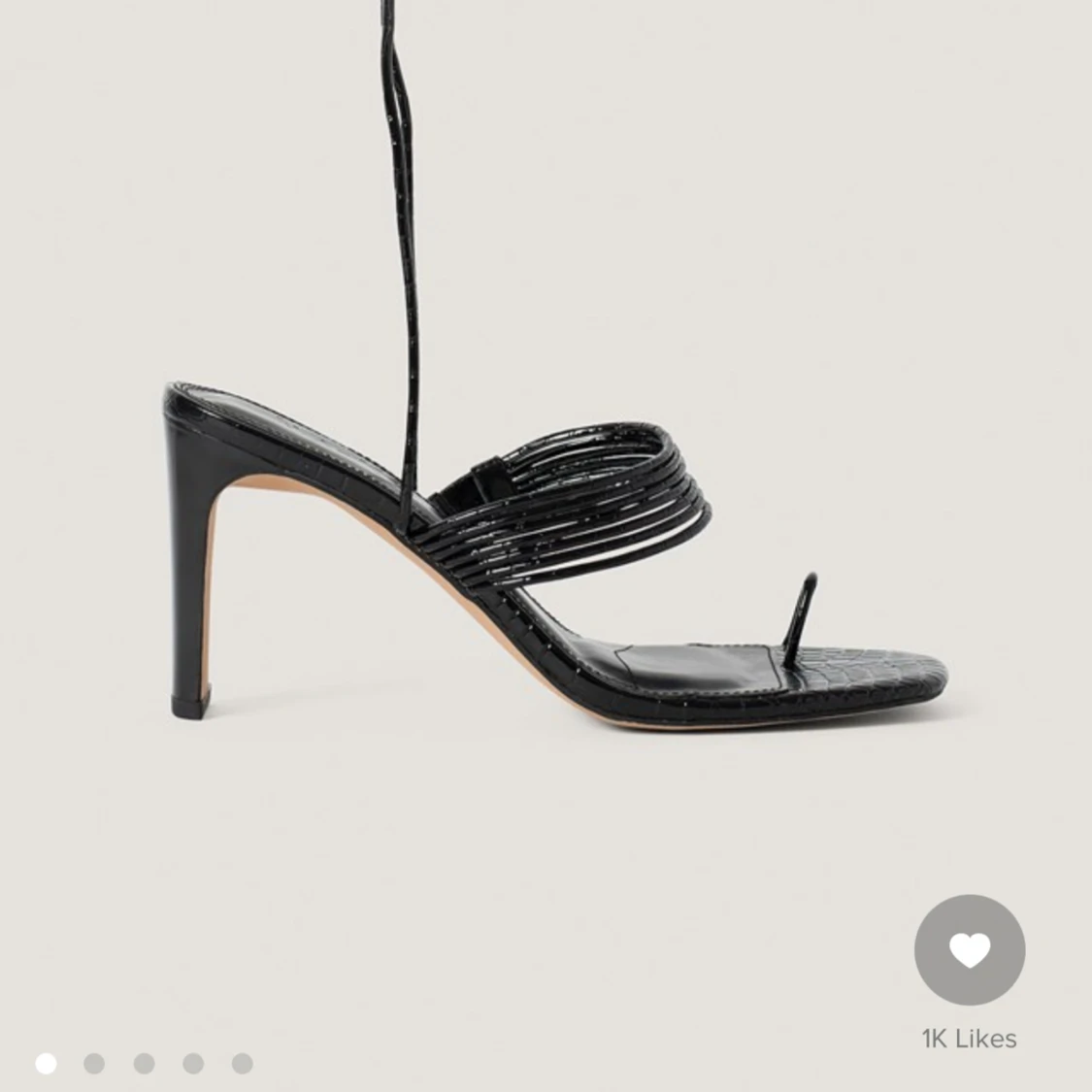
Task: Like this sandal with the heart button
Action: [x=969, y=950]
